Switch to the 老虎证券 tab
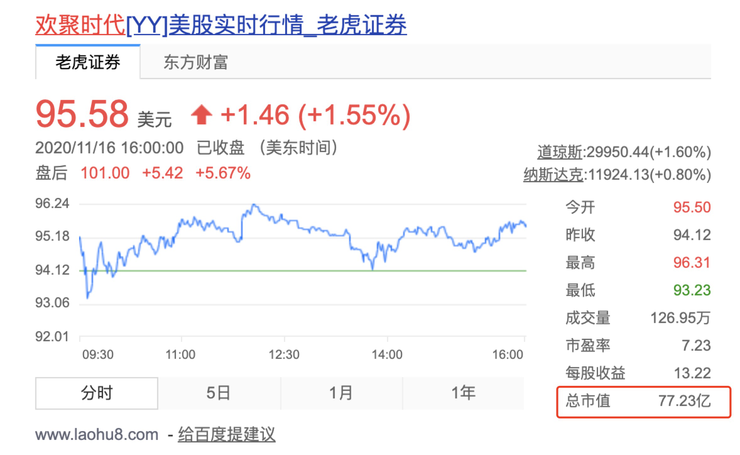740x455 pixels. click(88, 62)
